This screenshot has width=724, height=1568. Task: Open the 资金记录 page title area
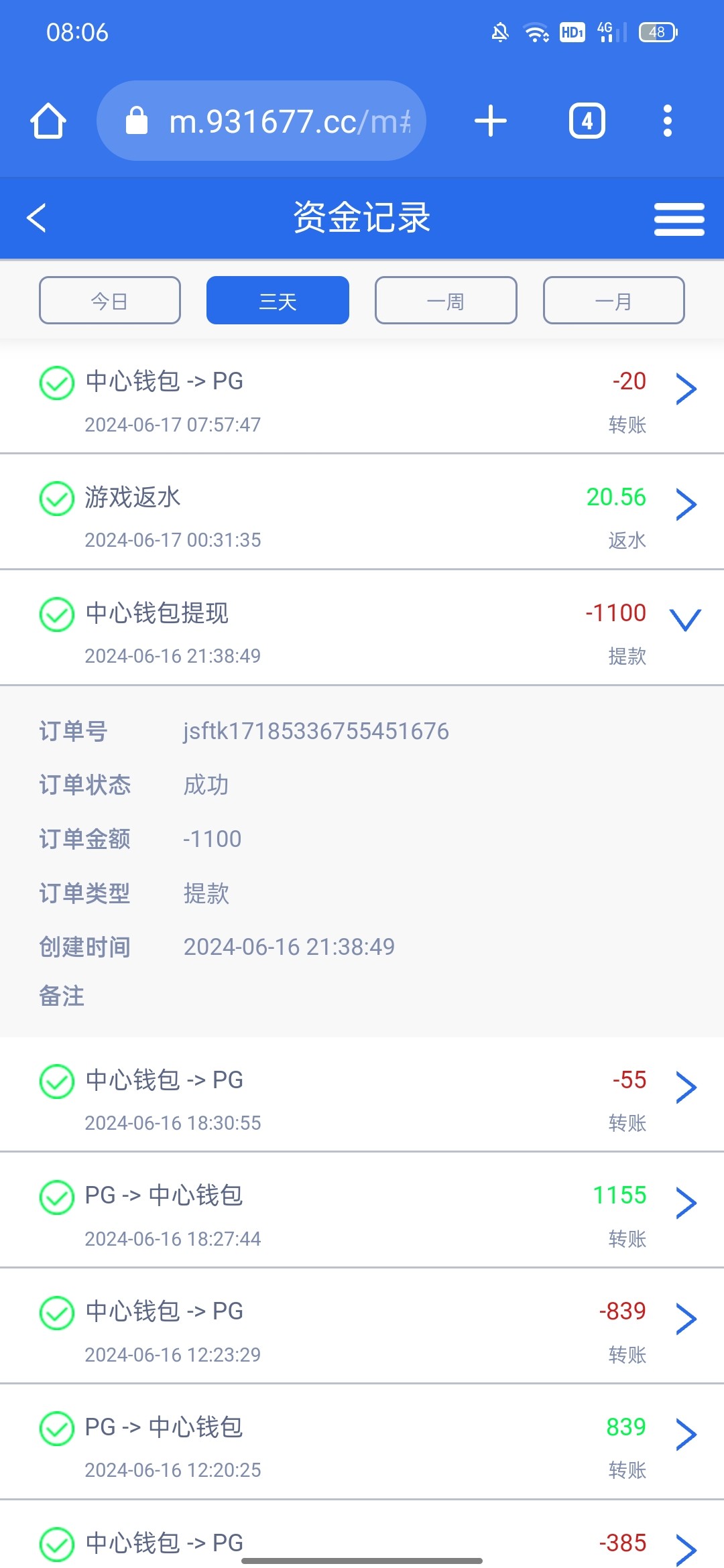pyautogui.click(x=361, y=217)
